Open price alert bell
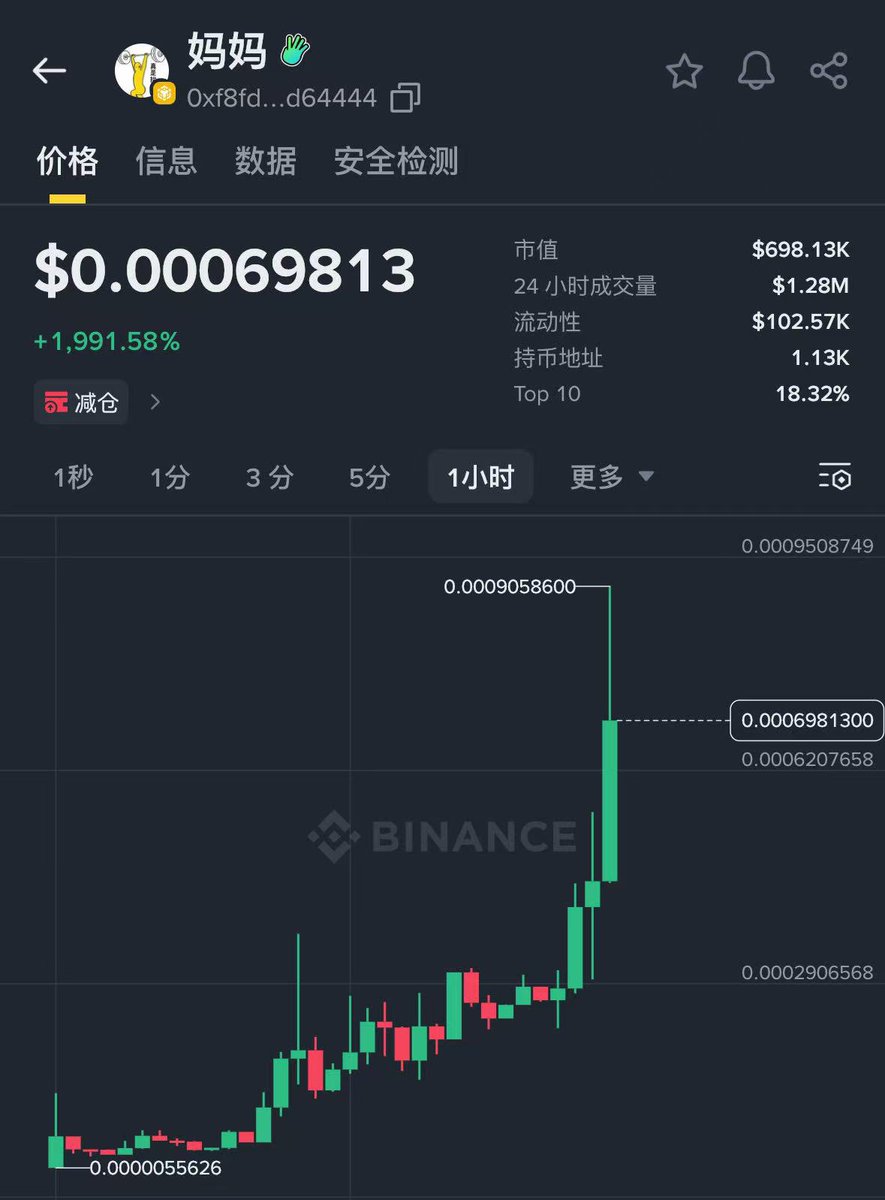The image size is (885, 1200). coord(757,72)
